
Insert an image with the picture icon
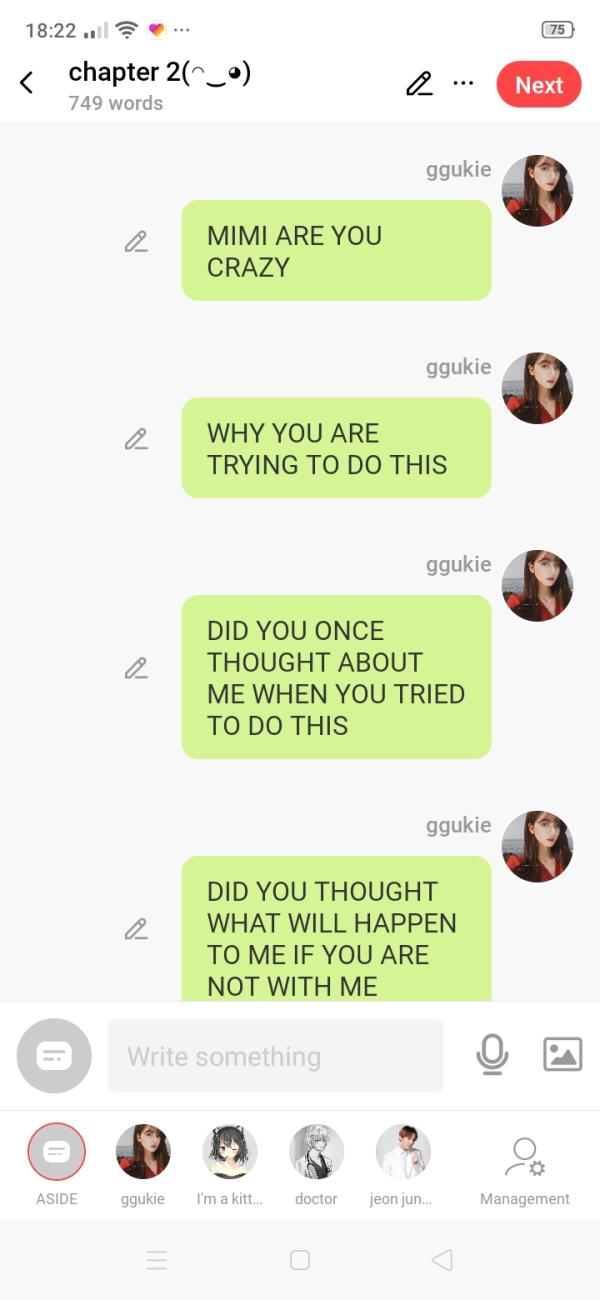[562, 1054]
